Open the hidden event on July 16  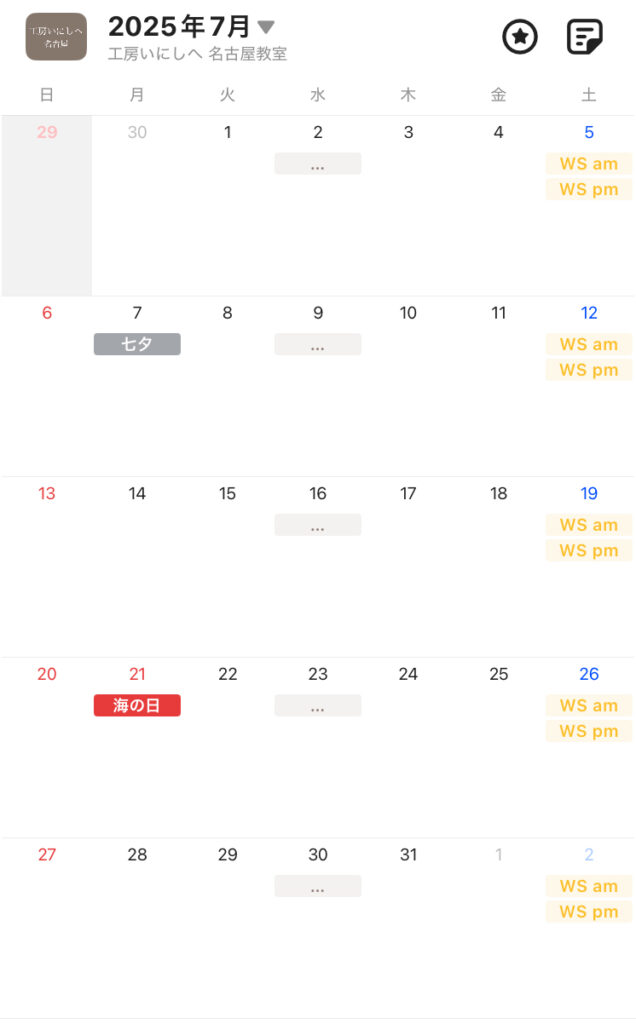318,525
